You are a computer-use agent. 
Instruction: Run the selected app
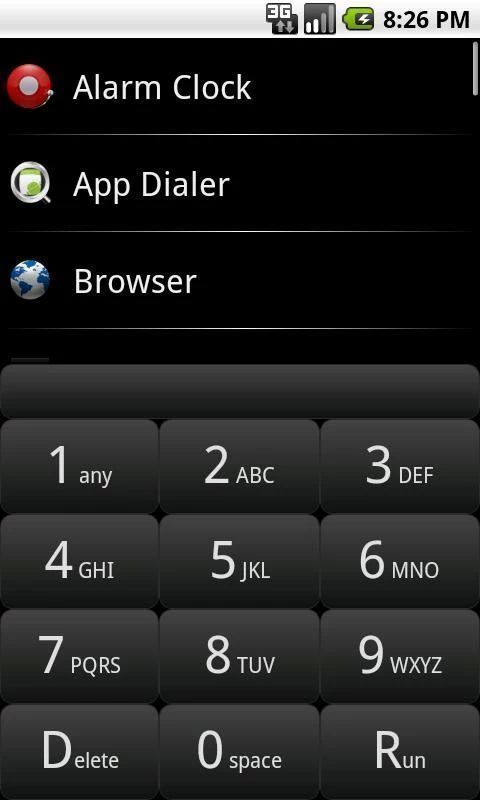point(400,752)
